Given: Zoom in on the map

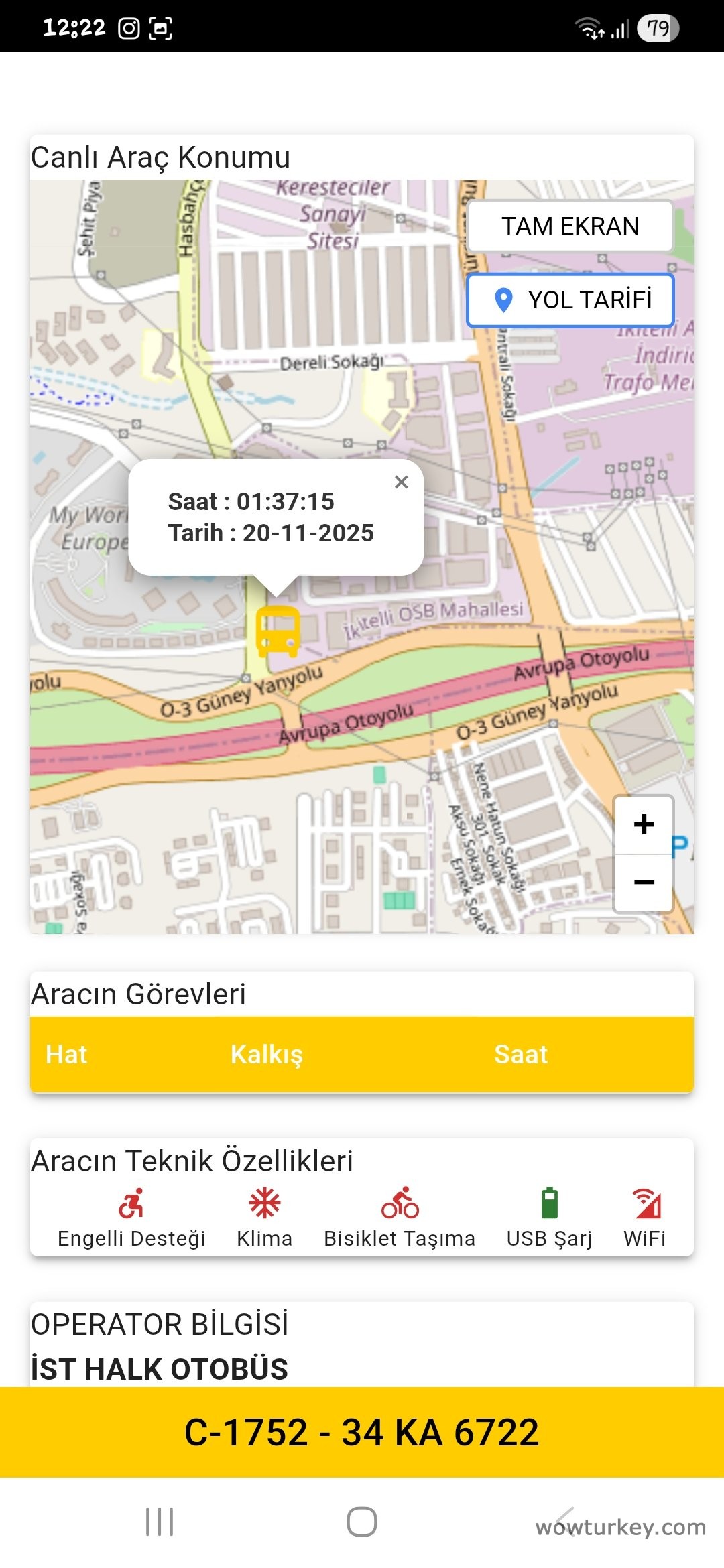Looking at the screenshot, I should click(x=644, y=825).
